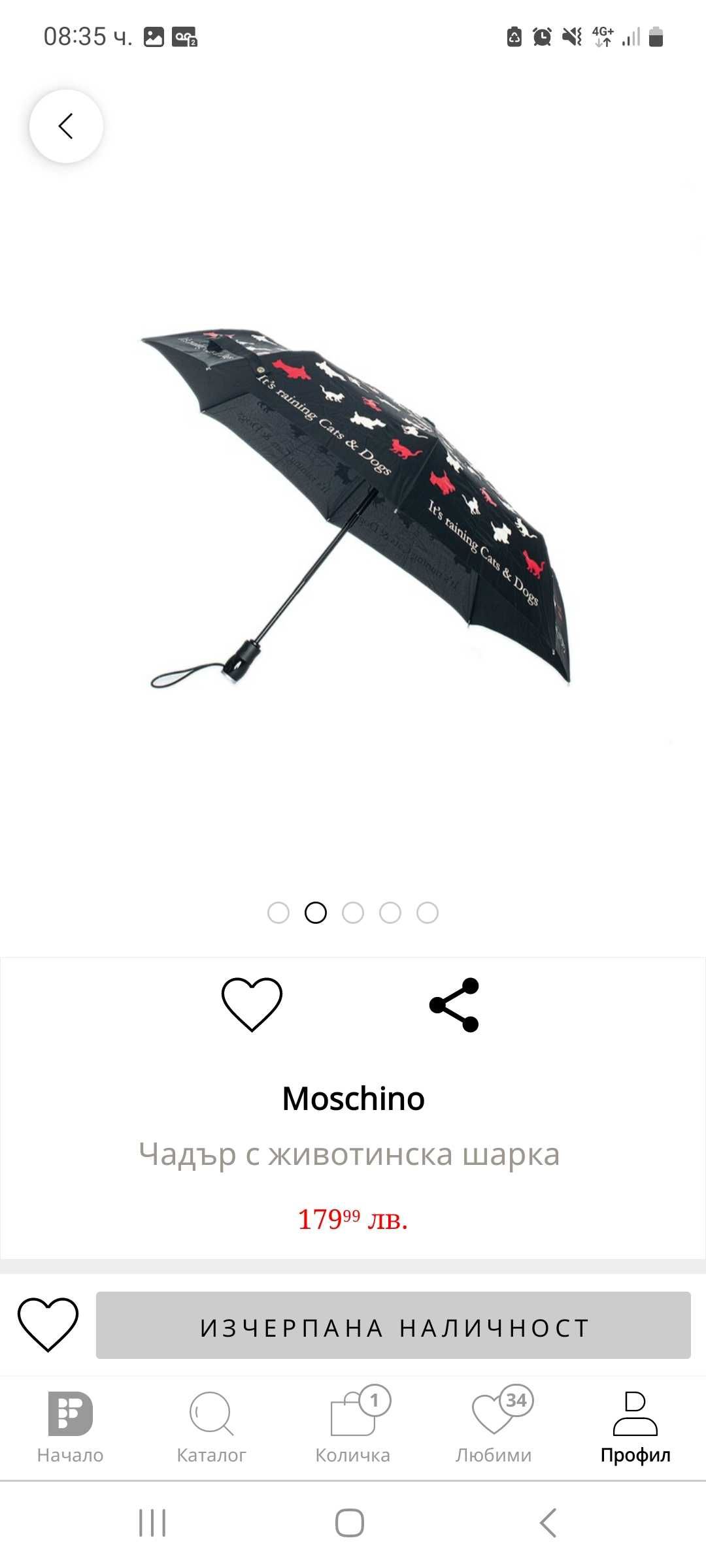
Task: Select the third product image dot
Action: click(353, 913)
